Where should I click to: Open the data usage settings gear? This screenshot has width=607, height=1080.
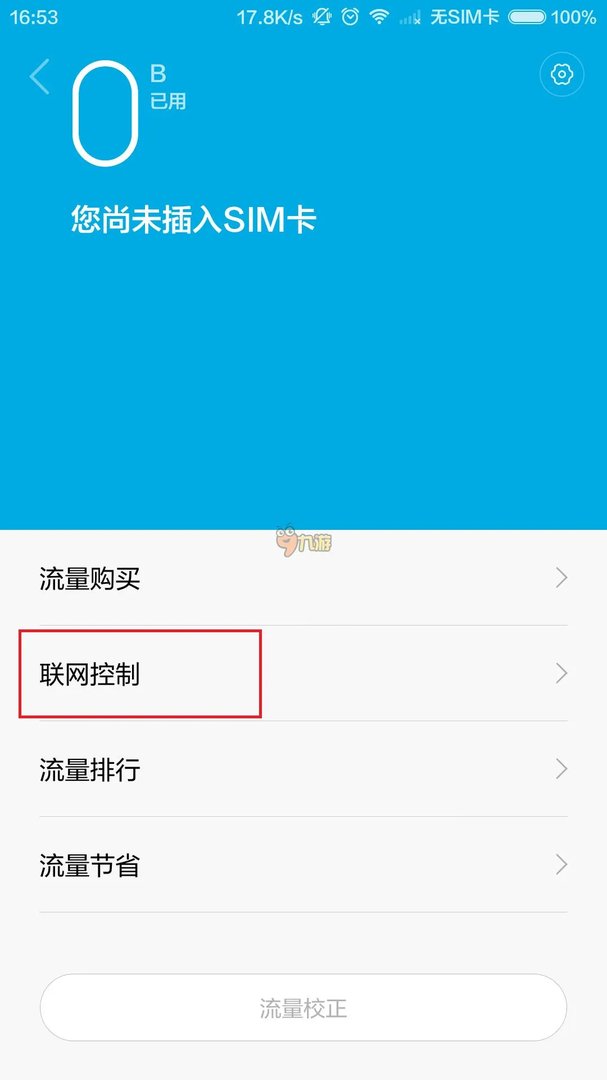(562, 75)
